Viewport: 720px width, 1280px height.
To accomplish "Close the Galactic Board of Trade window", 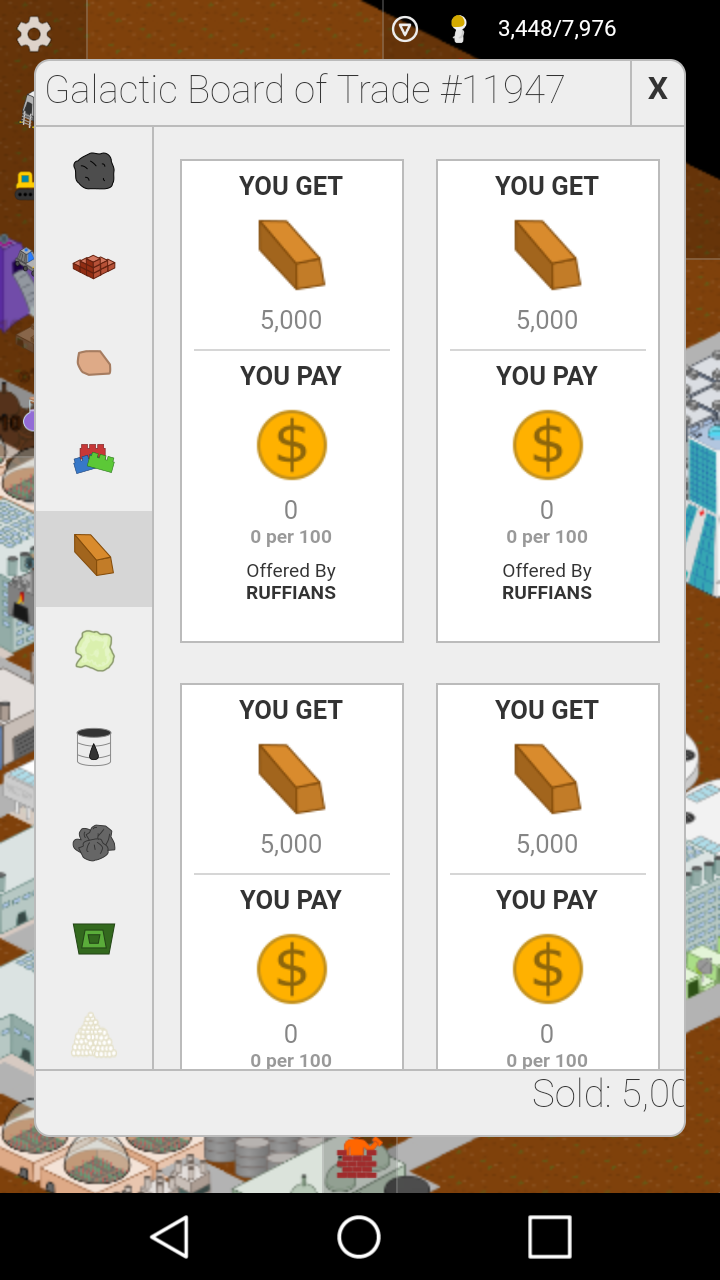I will [x=658, y=90].
